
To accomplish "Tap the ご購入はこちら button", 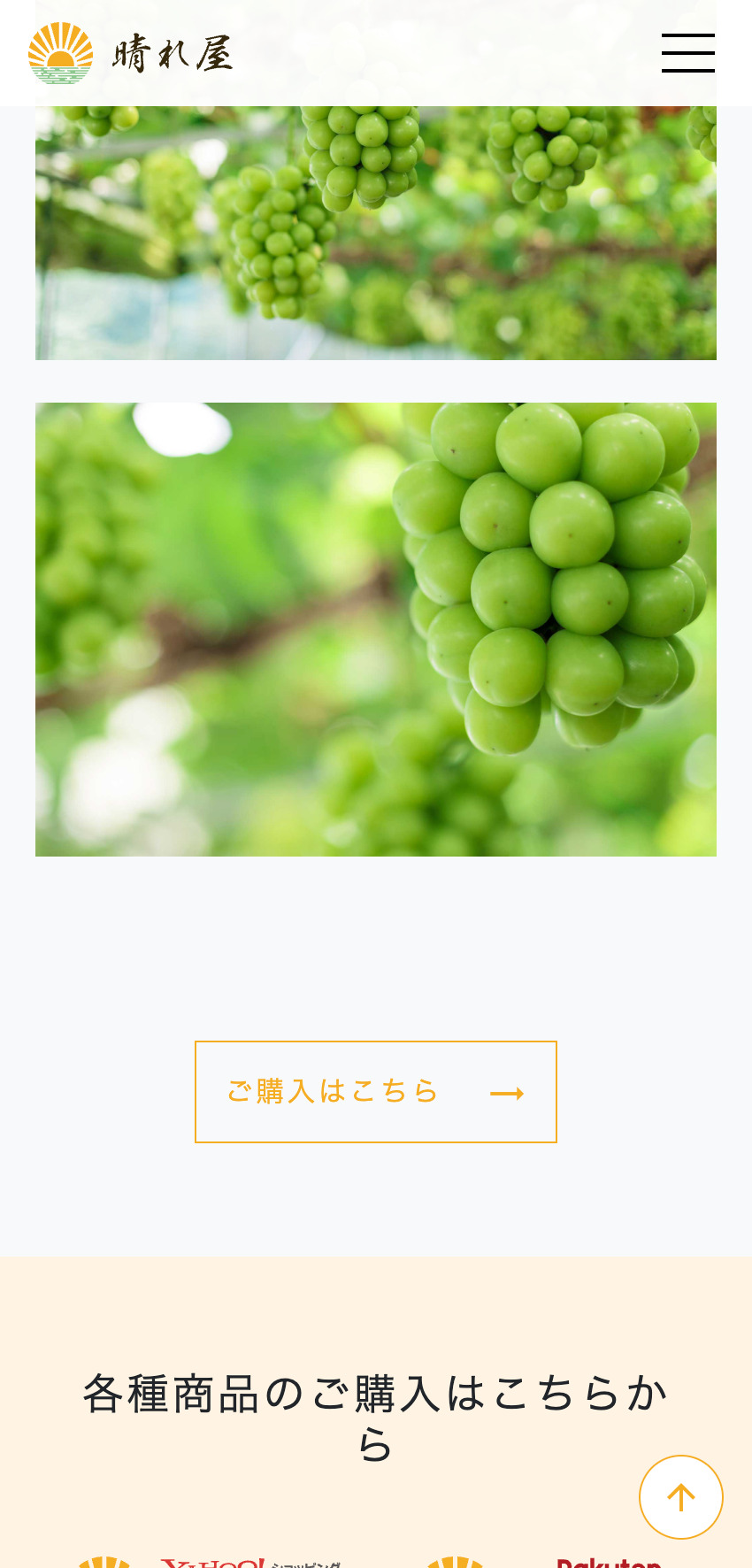I will click(x=376, y=1091).
